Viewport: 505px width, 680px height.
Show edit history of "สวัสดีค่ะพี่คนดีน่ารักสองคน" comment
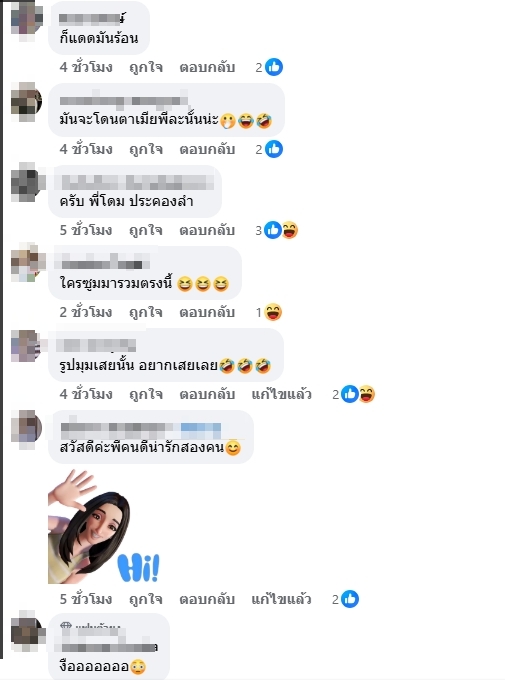point(281,599)
